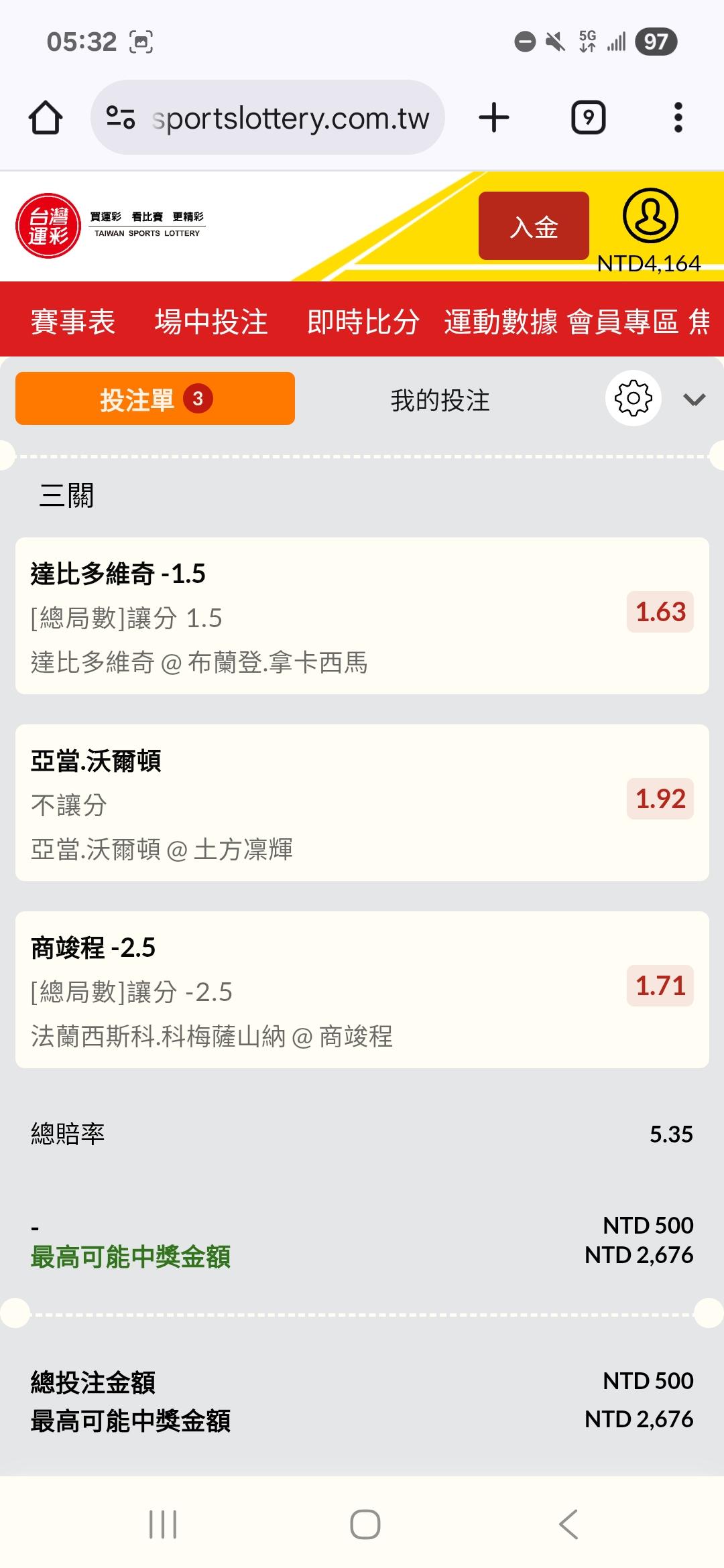
Task: Open the 會員專區 member area
Action: (623, 322)
